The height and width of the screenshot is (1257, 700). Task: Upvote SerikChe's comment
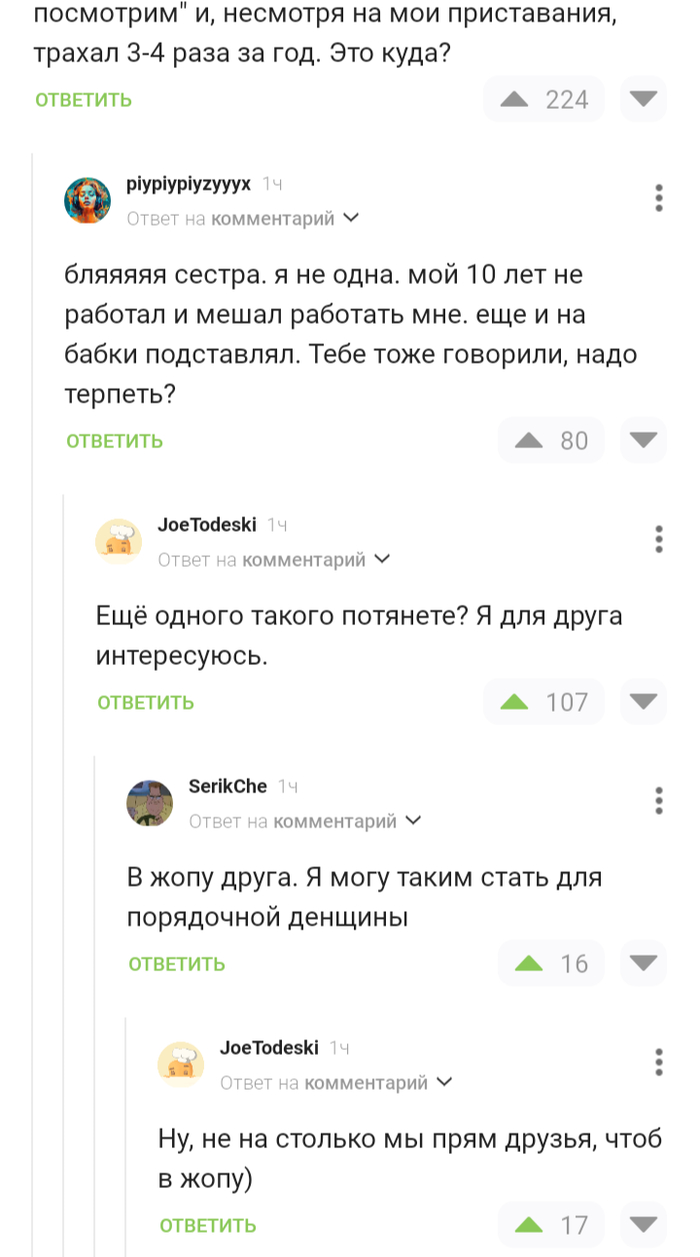(528, 964)
